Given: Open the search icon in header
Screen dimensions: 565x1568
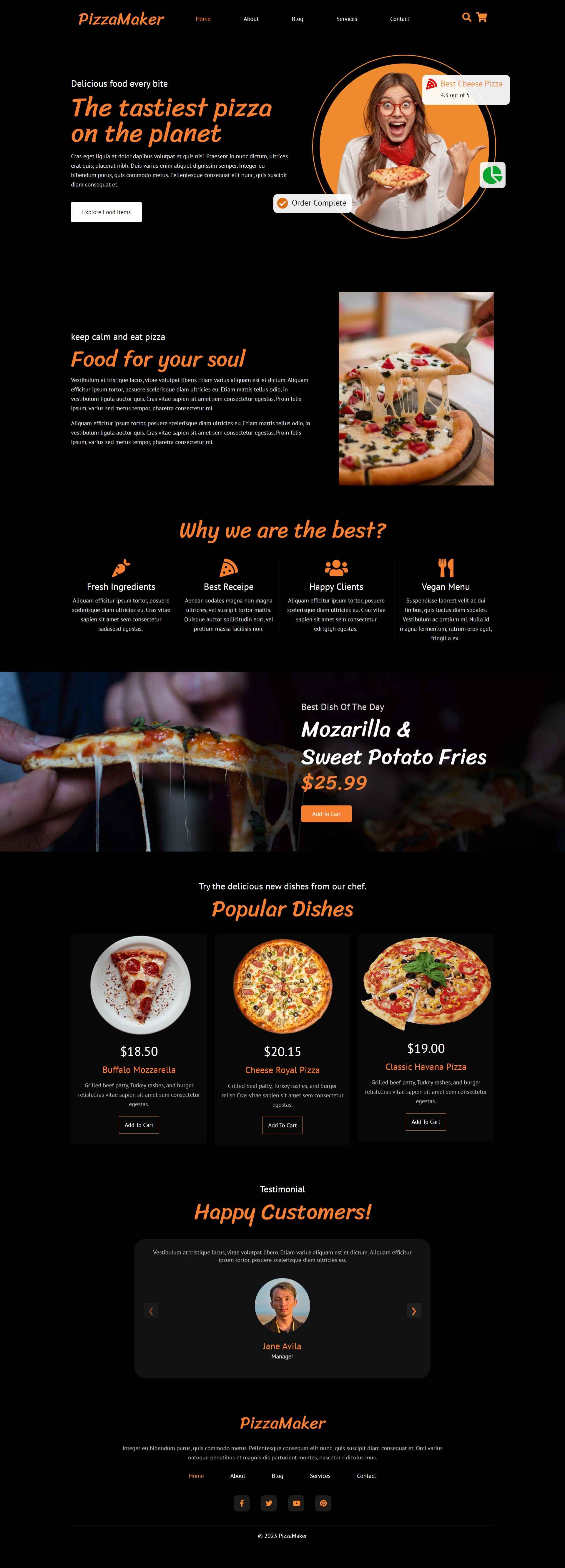Looking at the screenshot, I should [x=466, y=17].
